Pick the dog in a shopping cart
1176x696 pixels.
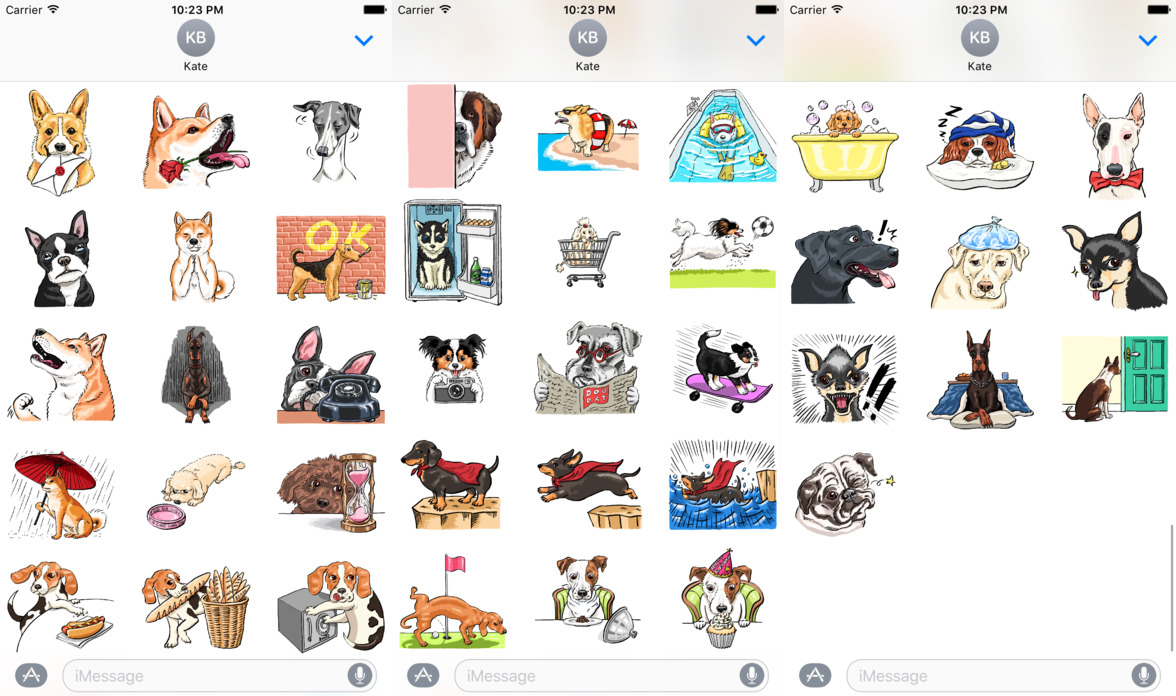point(586,252)
